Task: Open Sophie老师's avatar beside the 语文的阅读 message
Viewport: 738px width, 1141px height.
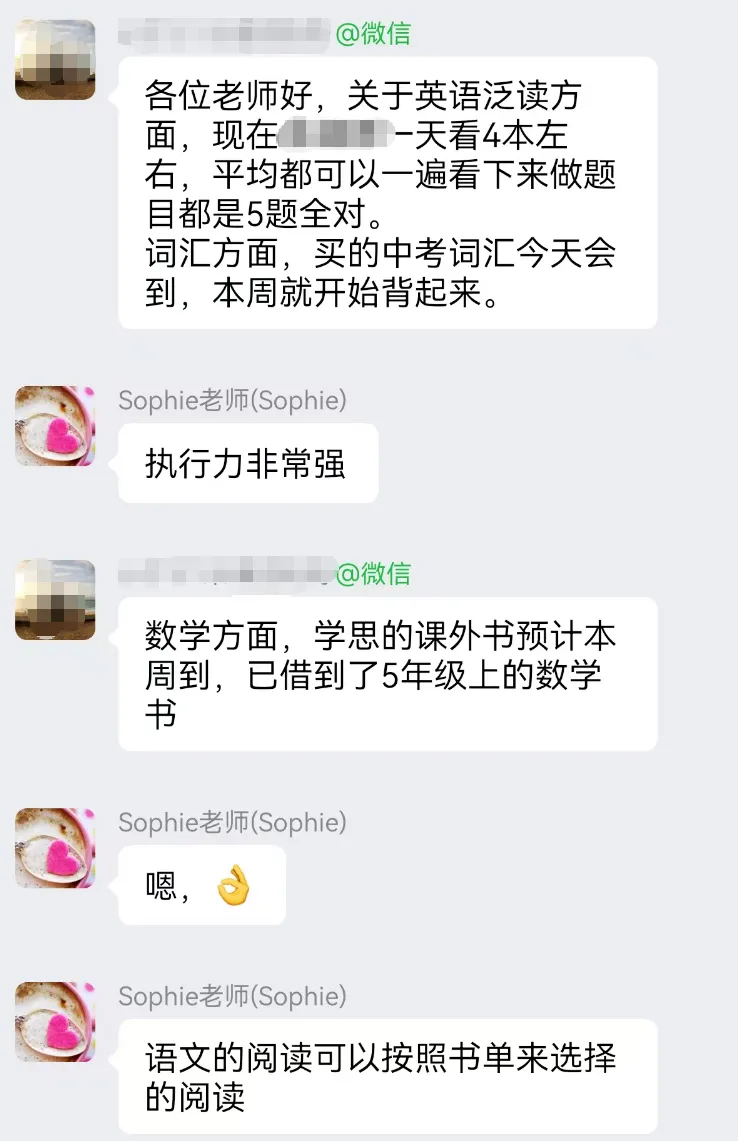Action: click(55, 1022)
